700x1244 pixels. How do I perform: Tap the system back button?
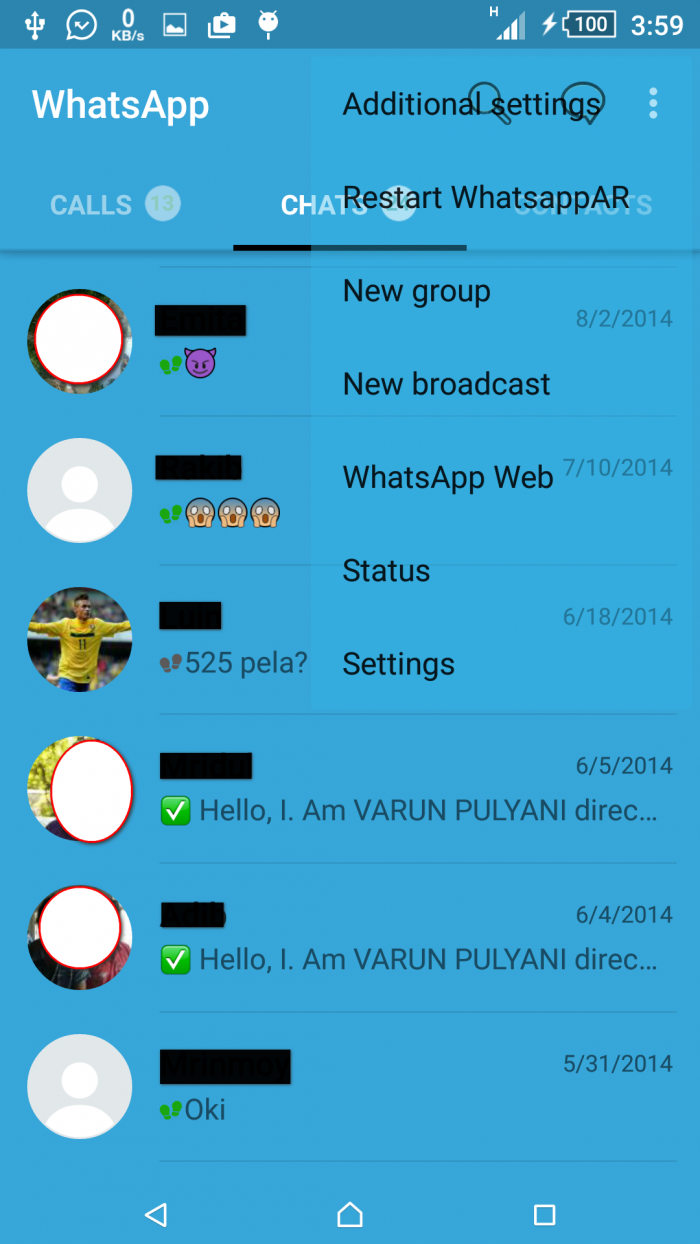click(155, 1214)
